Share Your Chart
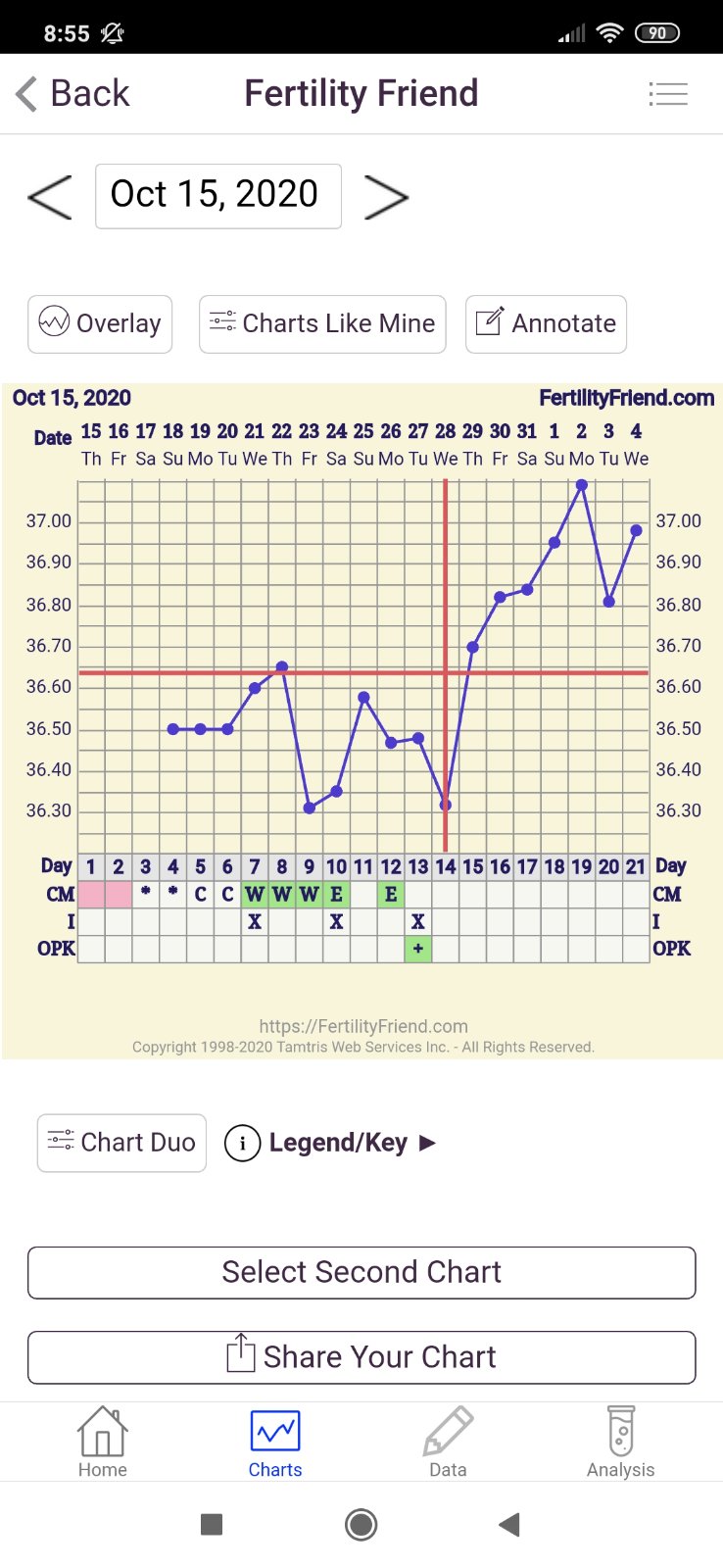This screenshot has height=1568, width=723. coord(361,1357)
